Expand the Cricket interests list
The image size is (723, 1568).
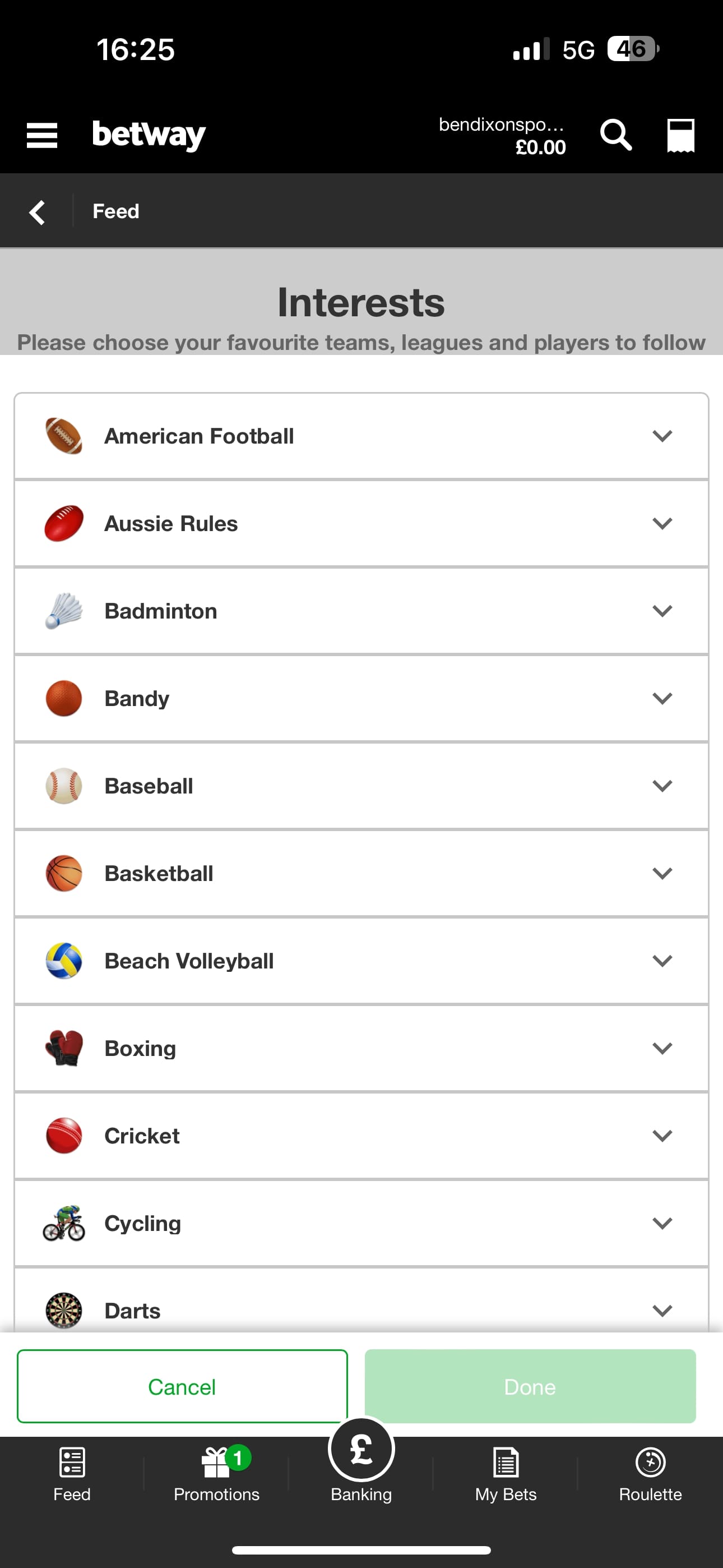tap(662, 1135)
